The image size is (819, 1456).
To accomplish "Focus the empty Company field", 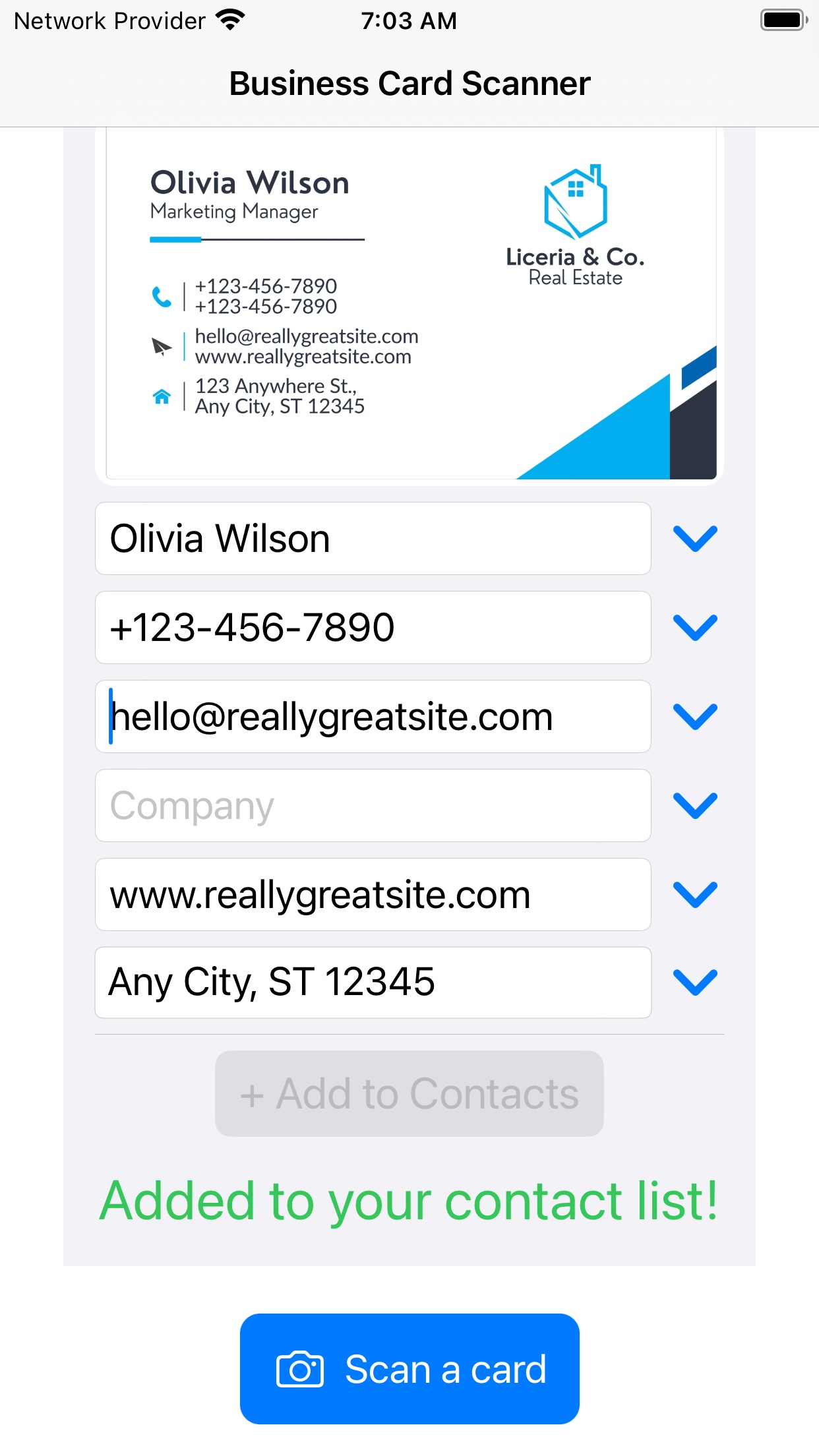I will [x=373, y=805].
